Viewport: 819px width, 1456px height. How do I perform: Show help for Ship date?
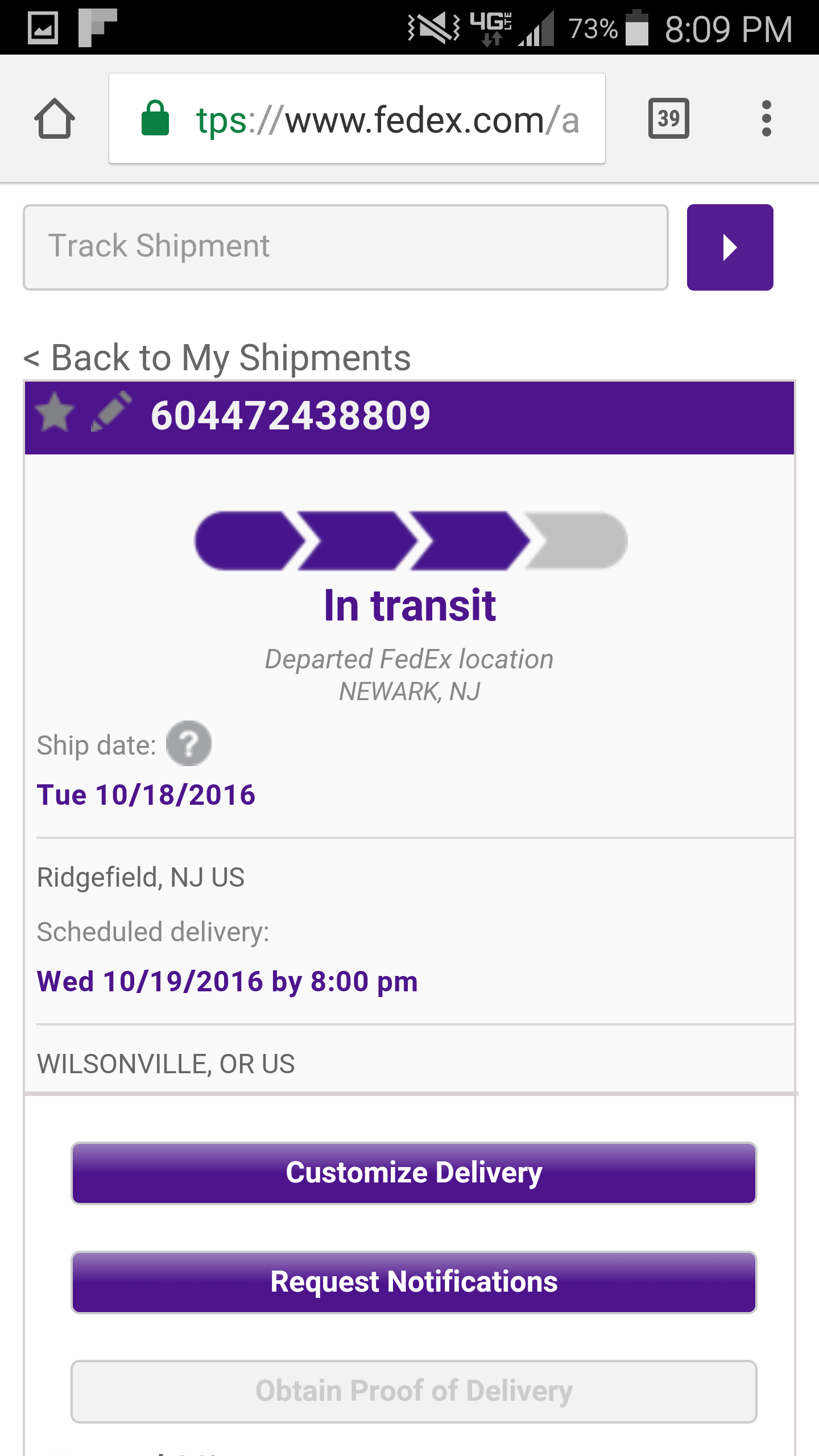point(189,743)
